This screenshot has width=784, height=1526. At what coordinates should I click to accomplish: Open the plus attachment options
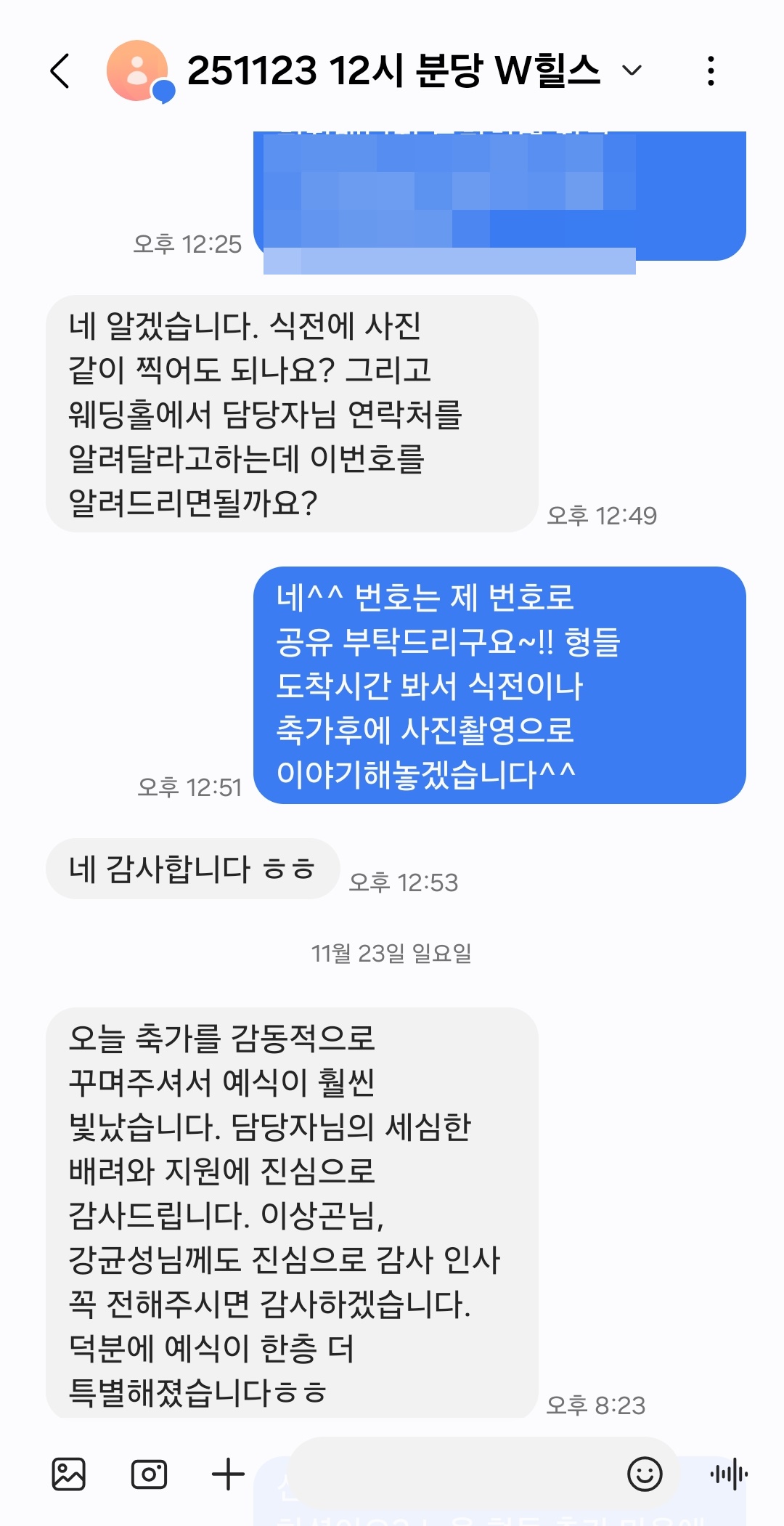228,1474
